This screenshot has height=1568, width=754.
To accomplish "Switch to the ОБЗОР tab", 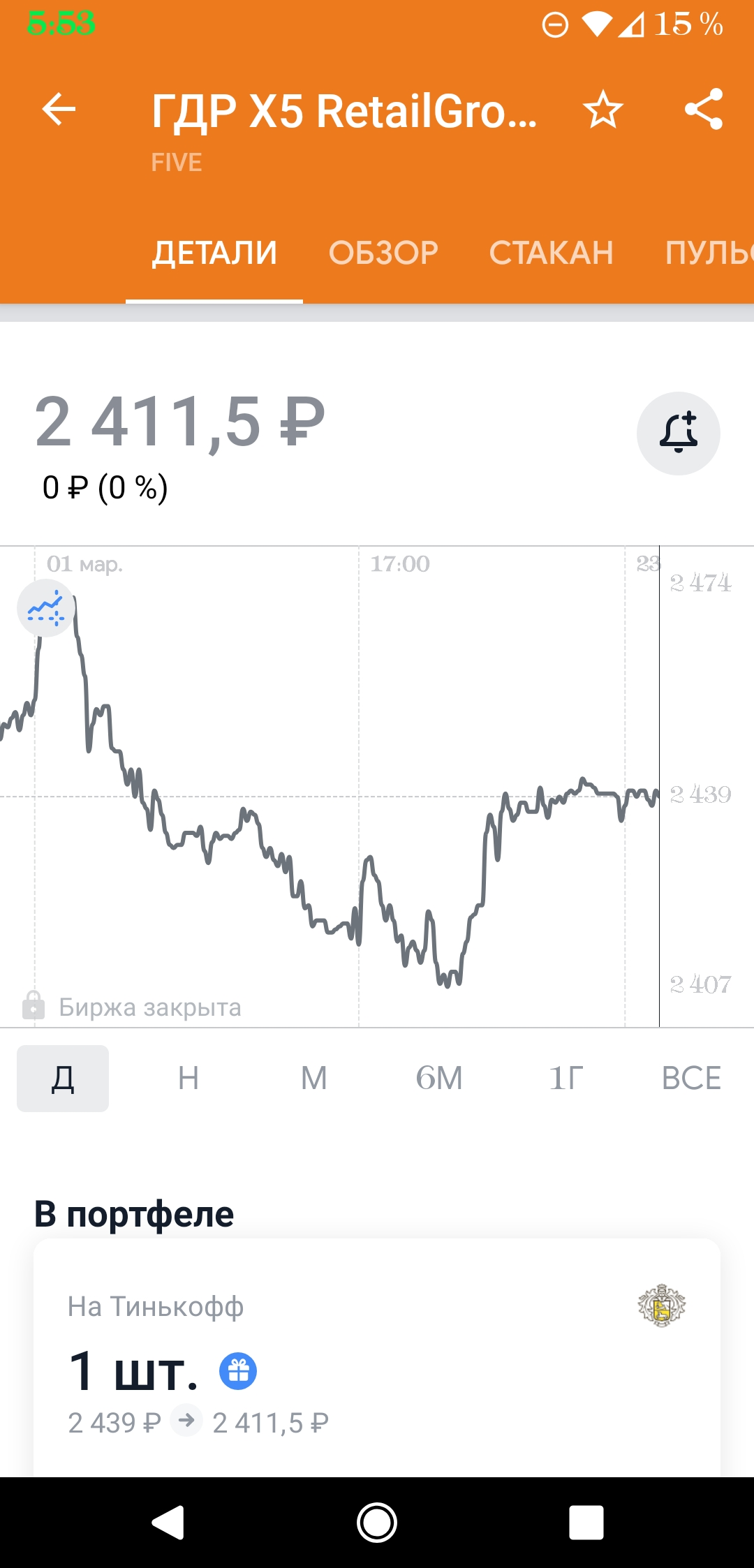I will [383, 253].
